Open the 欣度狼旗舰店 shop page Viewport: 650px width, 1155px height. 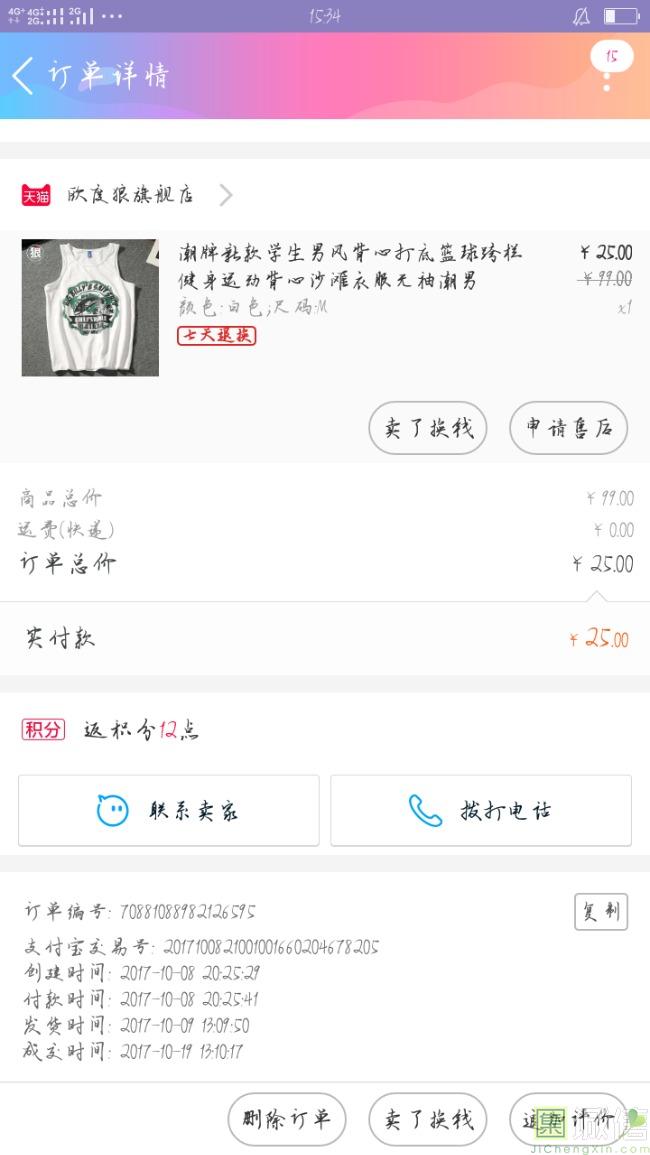(x=130, y=195)
